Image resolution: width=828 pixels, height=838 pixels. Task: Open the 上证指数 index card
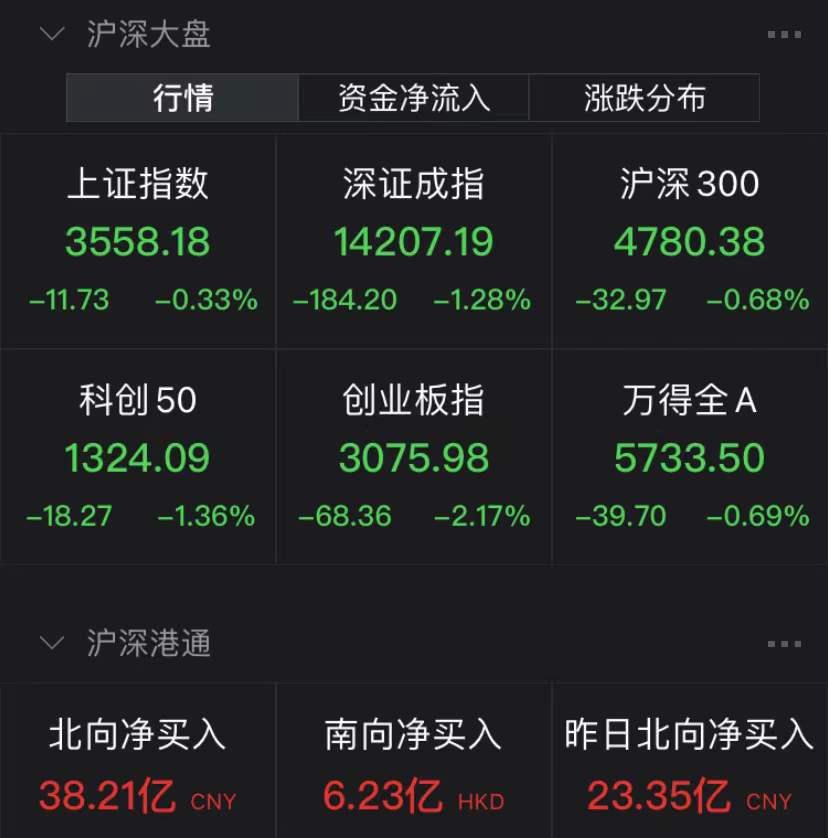tap(138, 242)
